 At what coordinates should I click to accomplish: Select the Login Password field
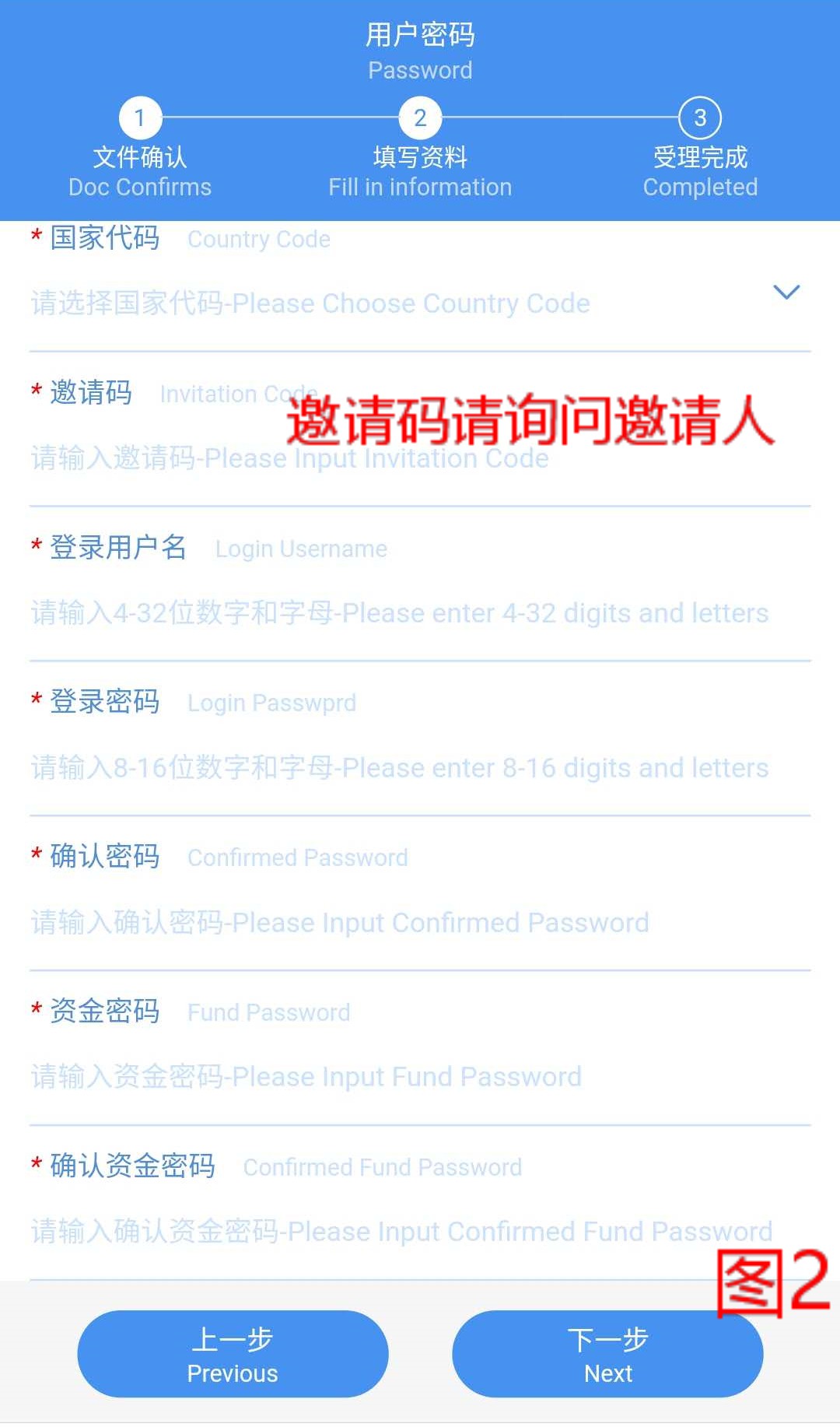click(420, 768)
